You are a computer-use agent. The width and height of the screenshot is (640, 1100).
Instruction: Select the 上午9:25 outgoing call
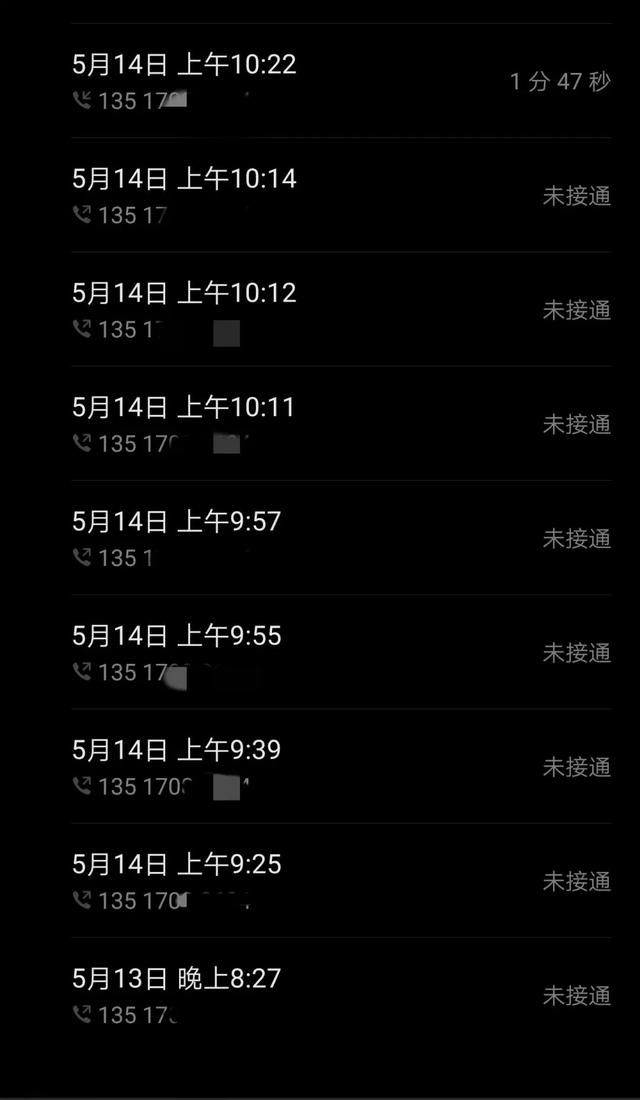pos(341,881)
